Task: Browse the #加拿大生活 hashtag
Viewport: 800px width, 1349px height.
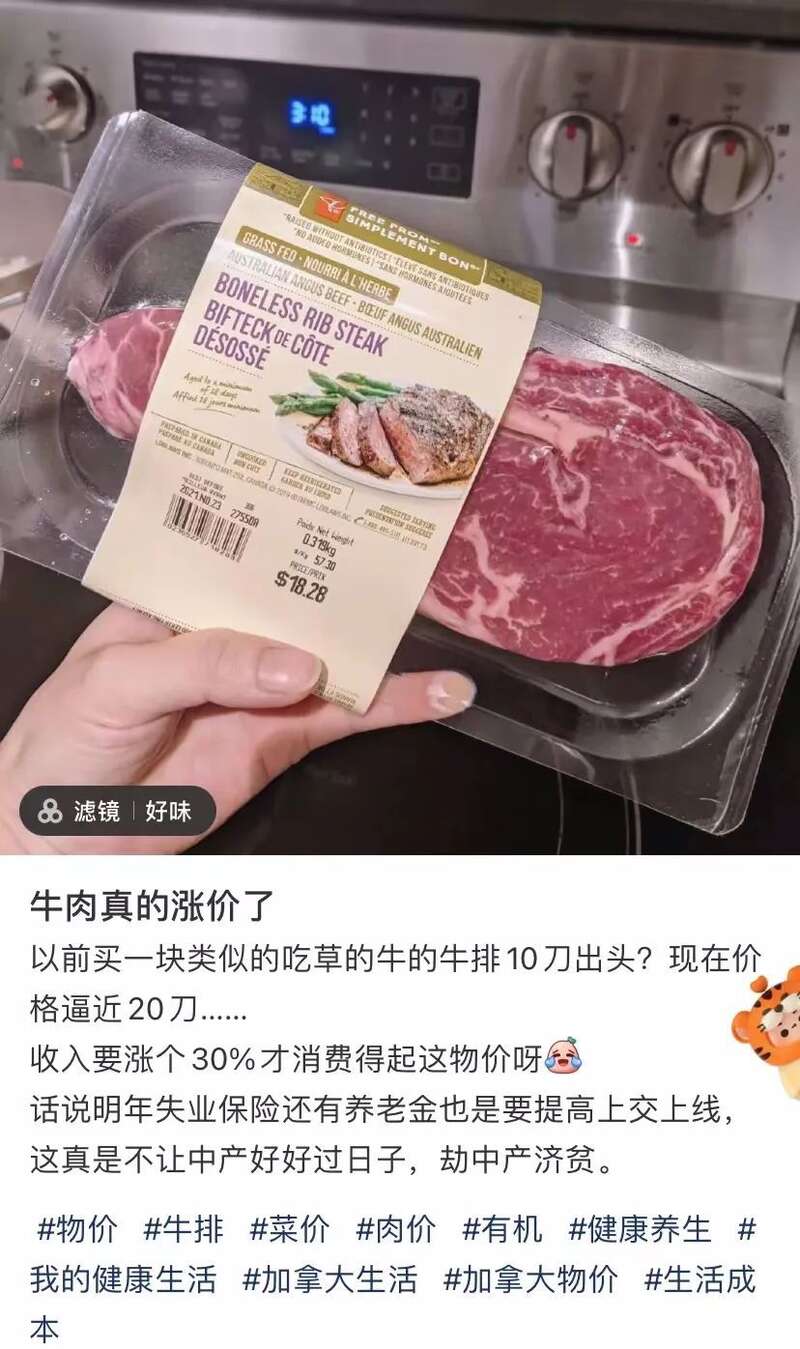Action: pos(329,1280)
